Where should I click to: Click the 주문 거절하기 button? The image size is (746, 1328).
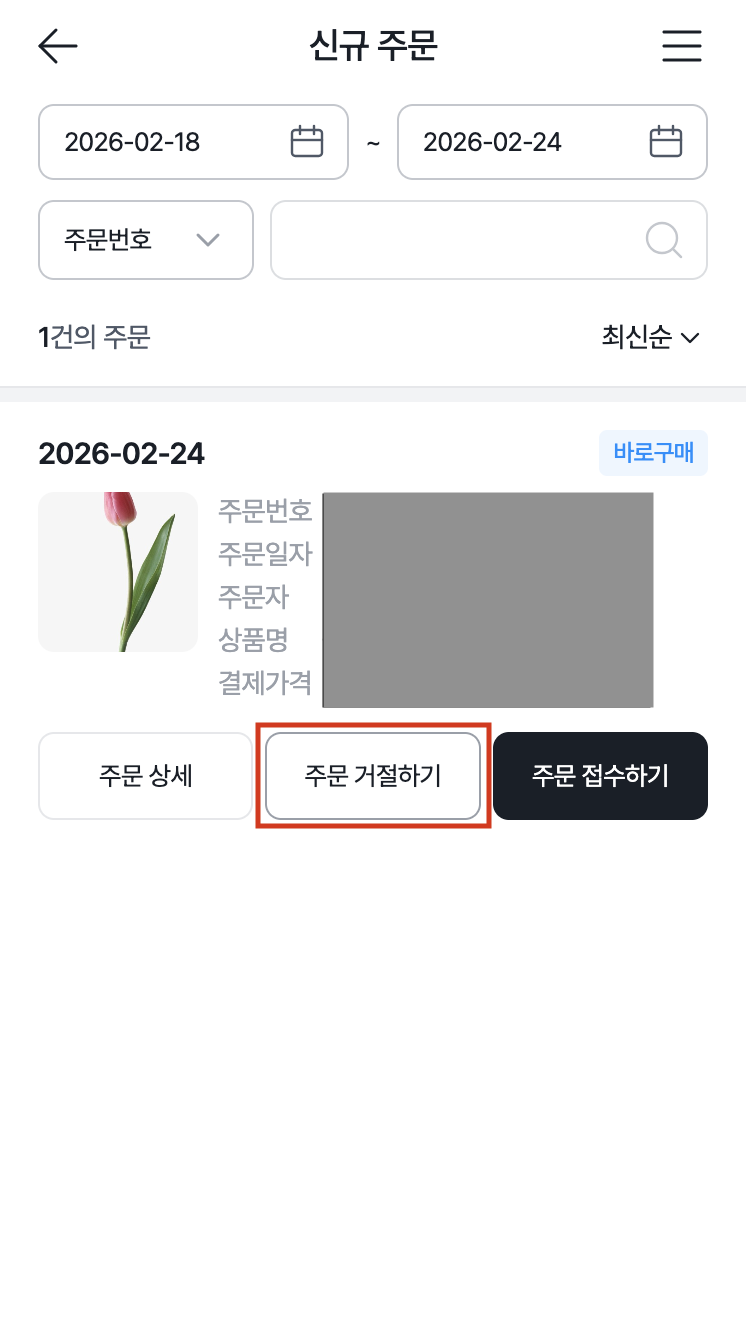(372, 776)
